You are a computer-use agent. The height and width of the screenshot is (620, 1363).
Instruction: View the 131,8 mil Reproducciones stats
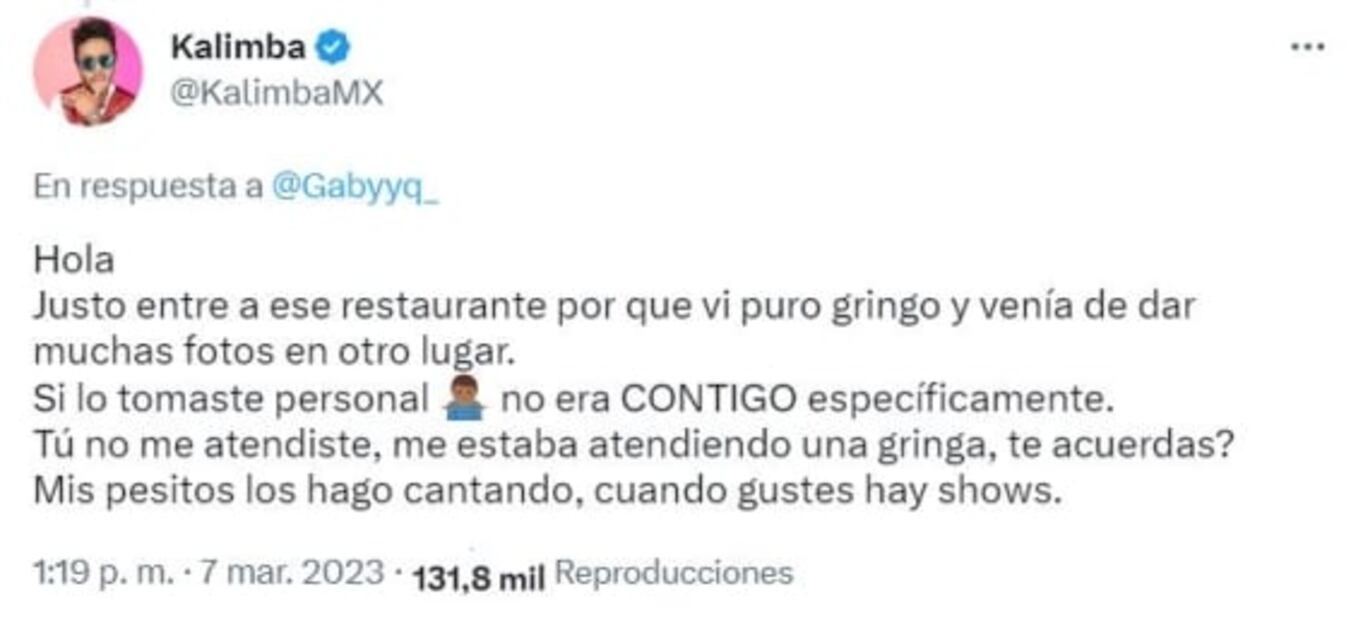pos(602,575)
